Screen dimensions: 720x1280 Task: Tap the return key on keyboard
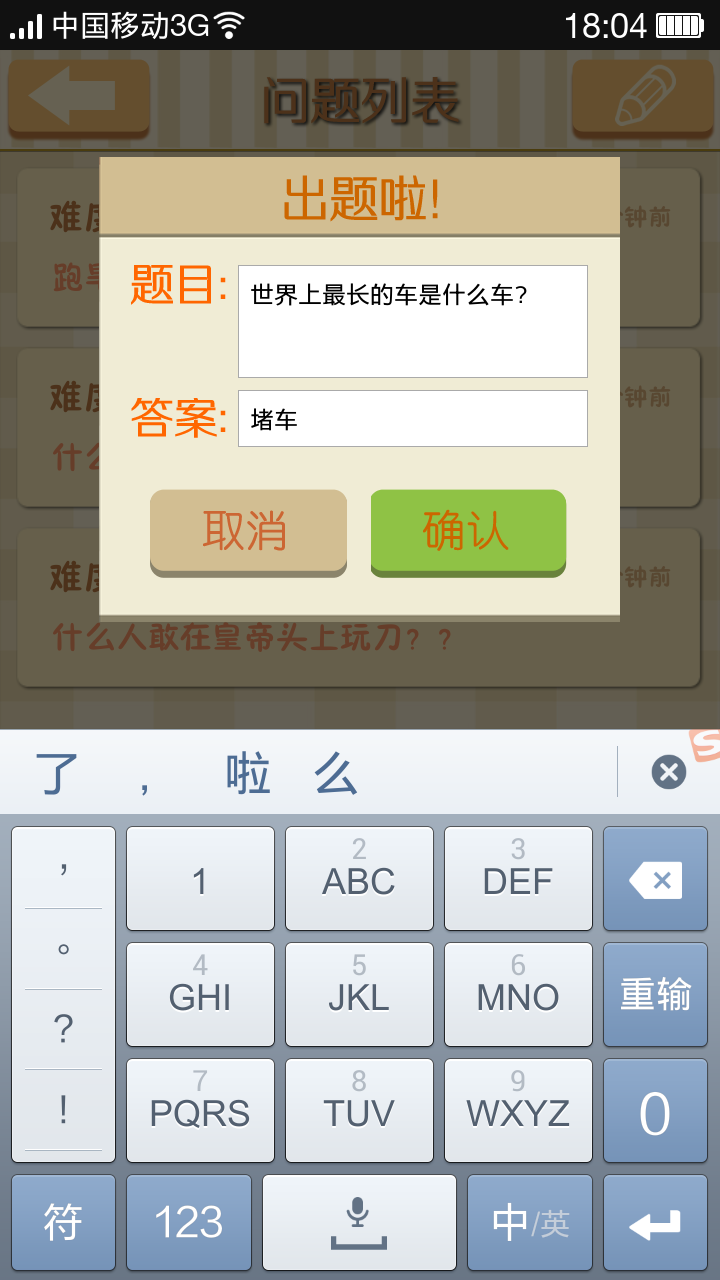[655, 1222]
